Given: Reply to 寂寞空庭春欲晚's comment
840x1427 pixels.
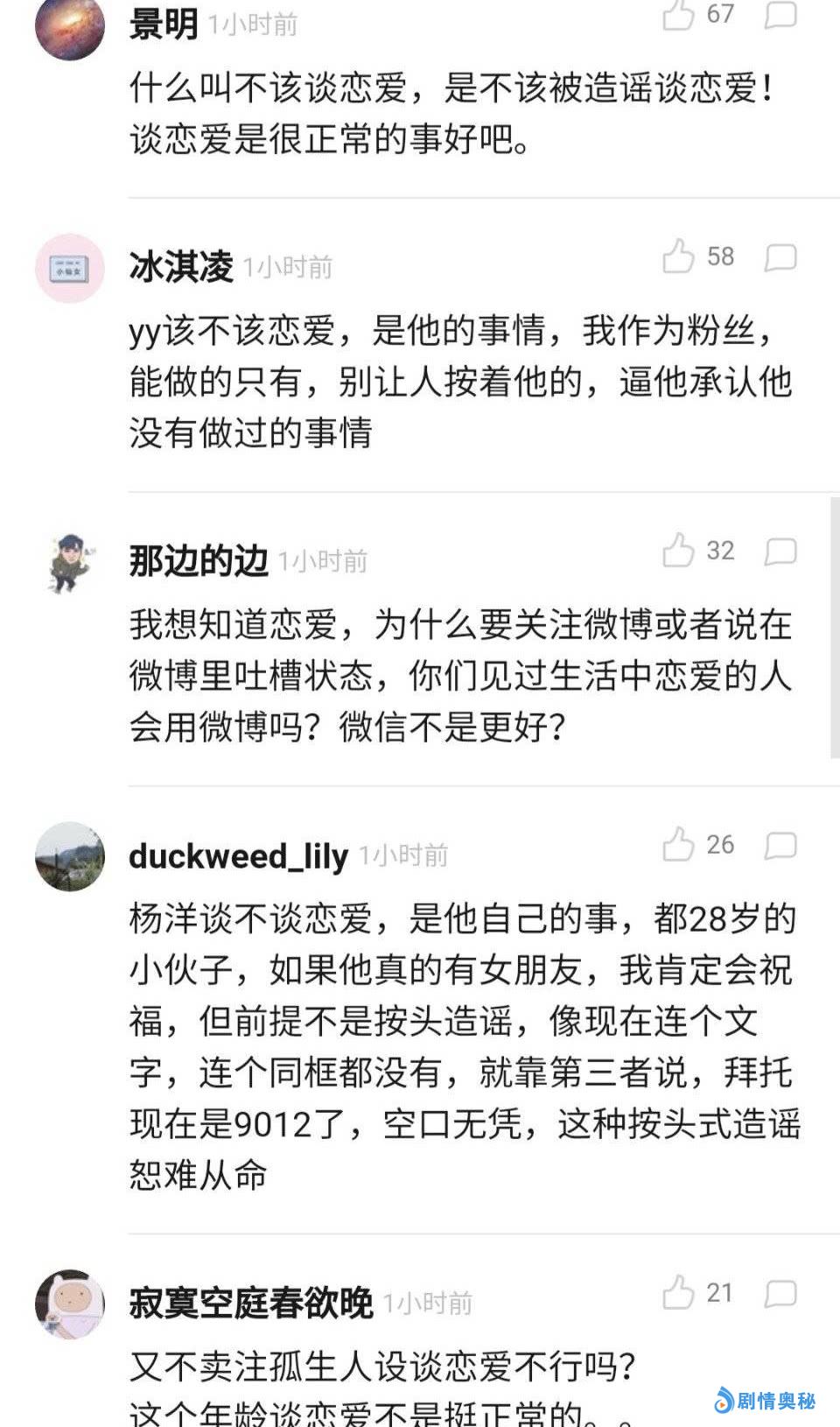Looking at the screenshot, I should [x=780, y=1294].
